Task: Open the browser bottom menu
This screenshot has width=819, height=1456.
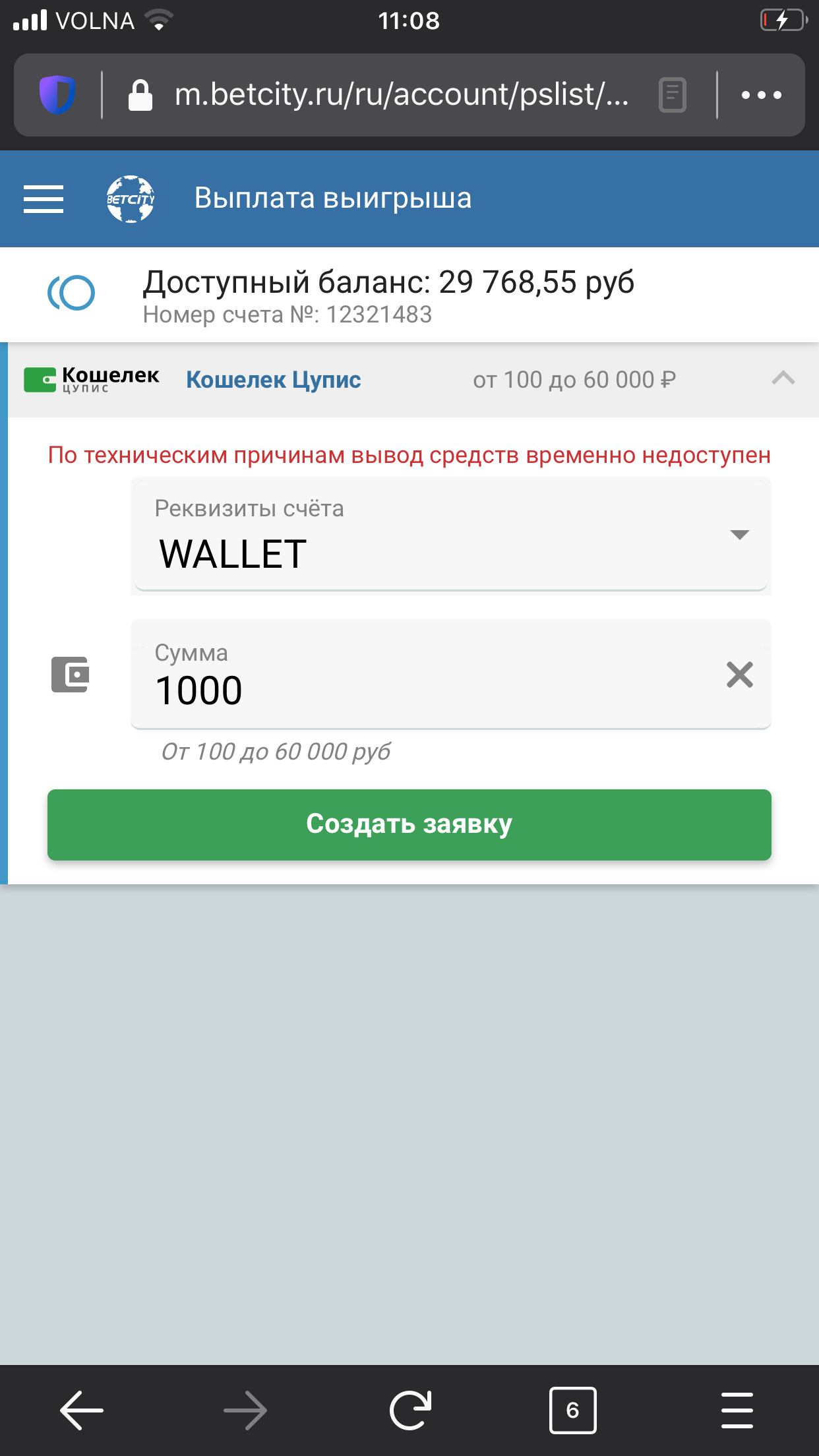Action: 737,1410
